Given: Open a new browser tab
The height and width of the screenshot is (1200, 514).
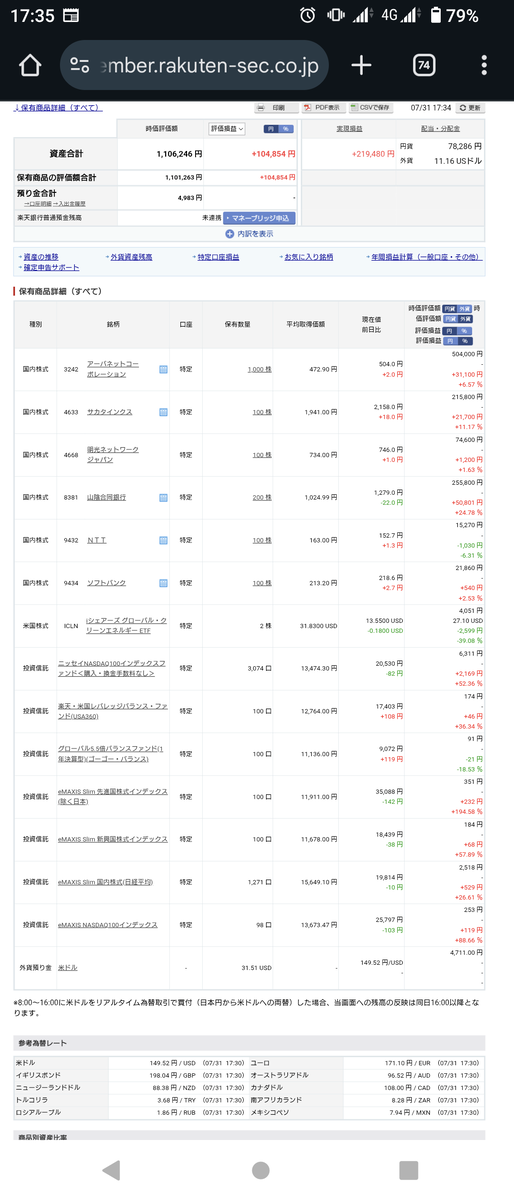Looking at the screenshot, I should pyautogui.click(x=361, y=66).
